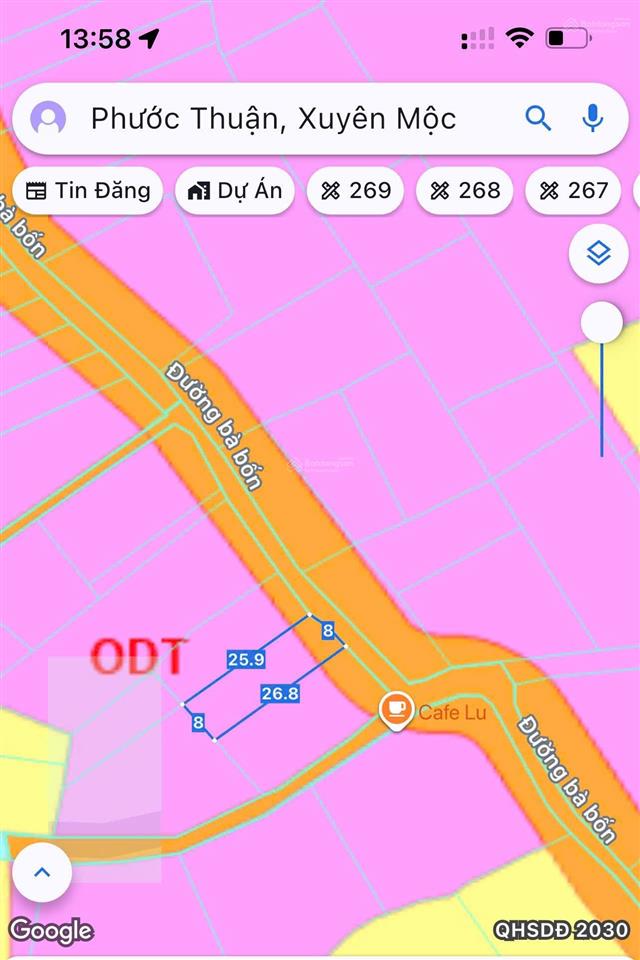Choose the 269 map sheet chip

click(x=355, y=191)
